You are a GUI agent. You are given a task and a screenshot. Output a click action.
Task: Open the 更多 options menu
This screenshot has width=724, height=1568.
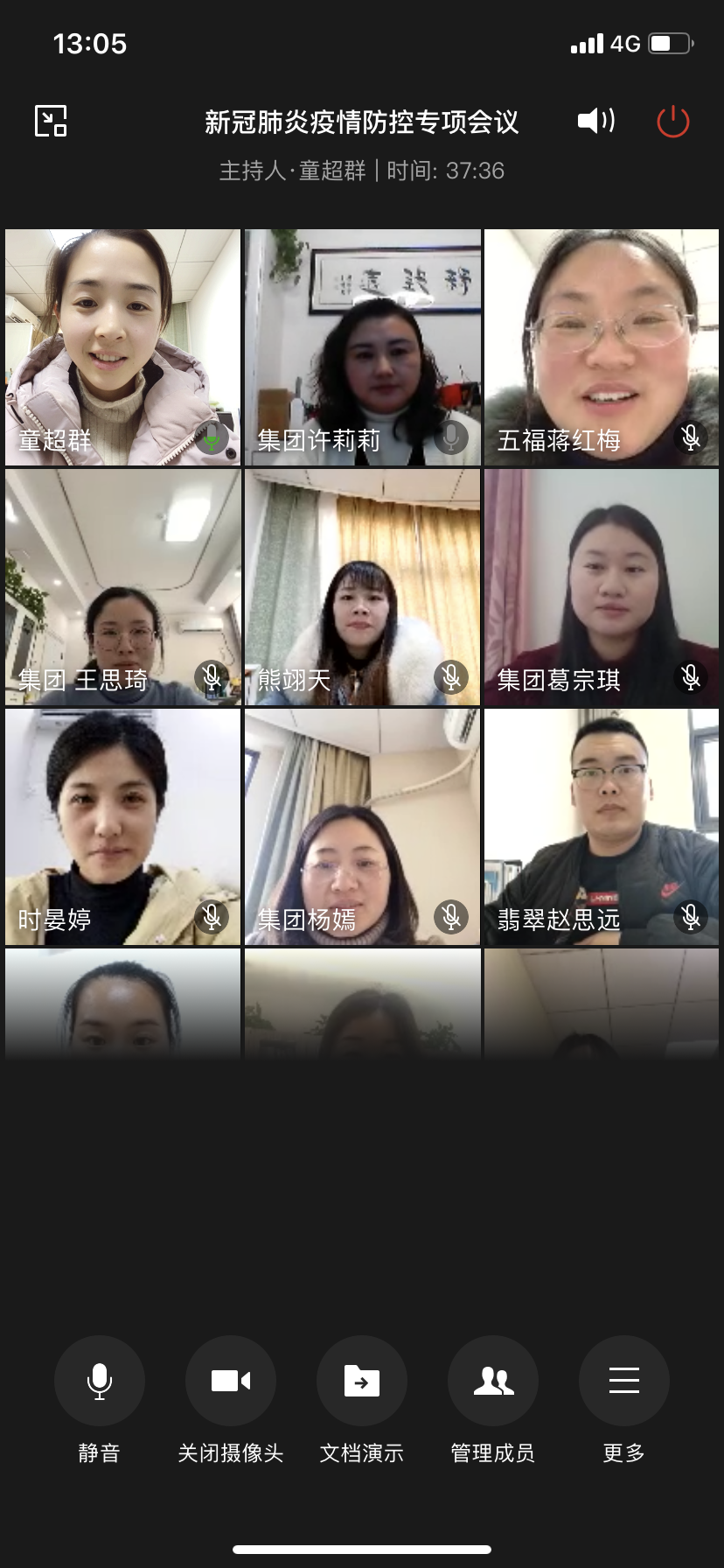coord(623,1381)
